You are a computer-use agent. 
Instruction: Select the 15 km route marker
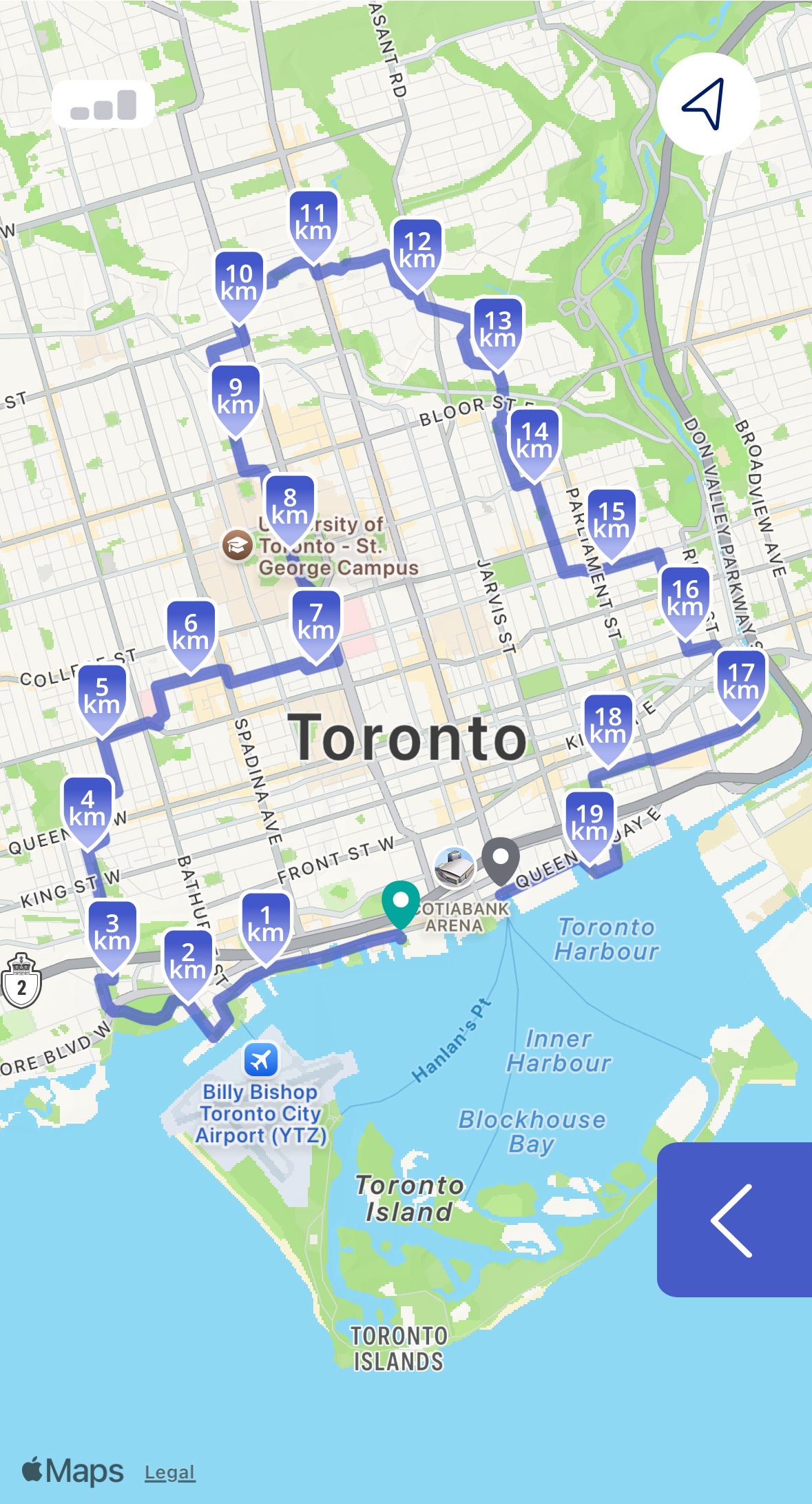(x=611, y=521)
